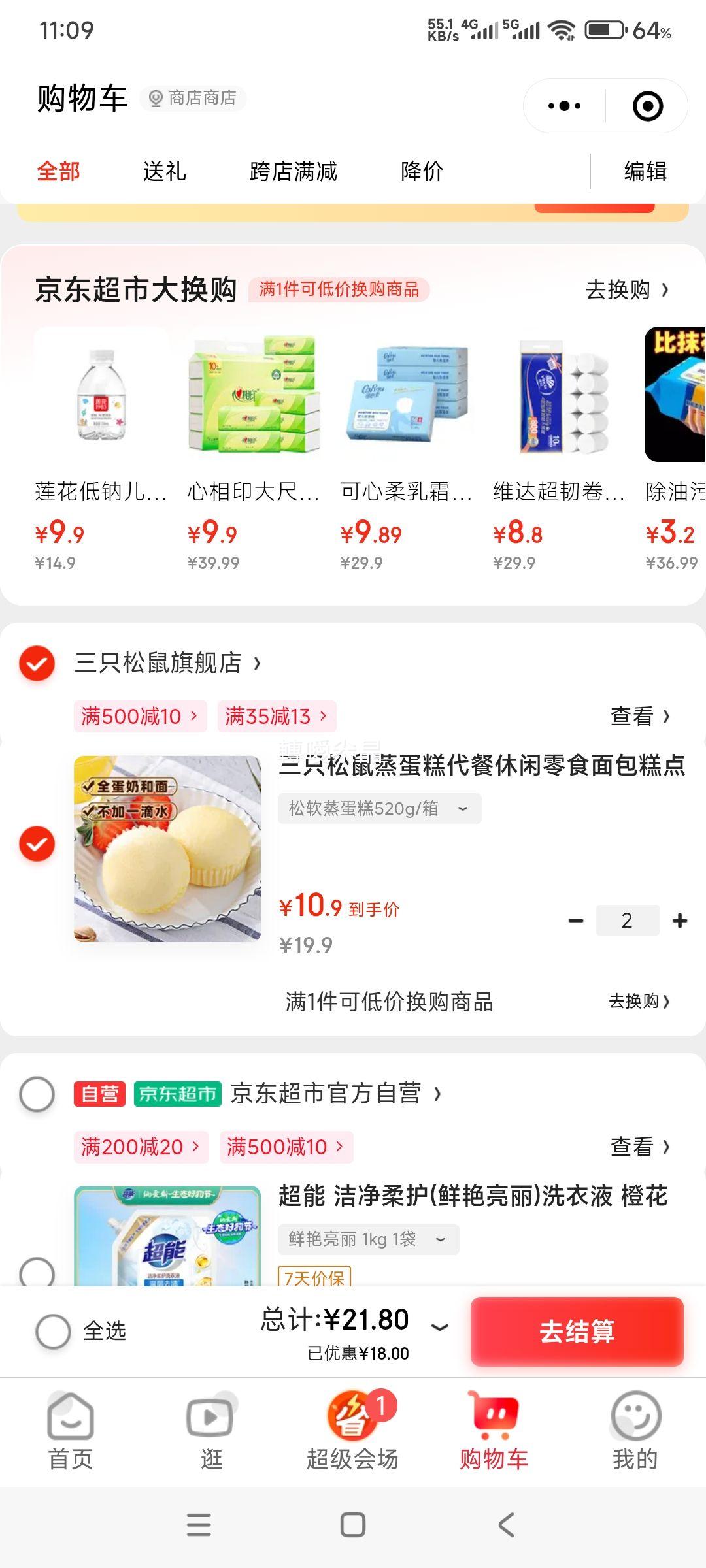
Task: Switch to the 降价 tab
Action: pyautogui.click(x=422, y=172)
